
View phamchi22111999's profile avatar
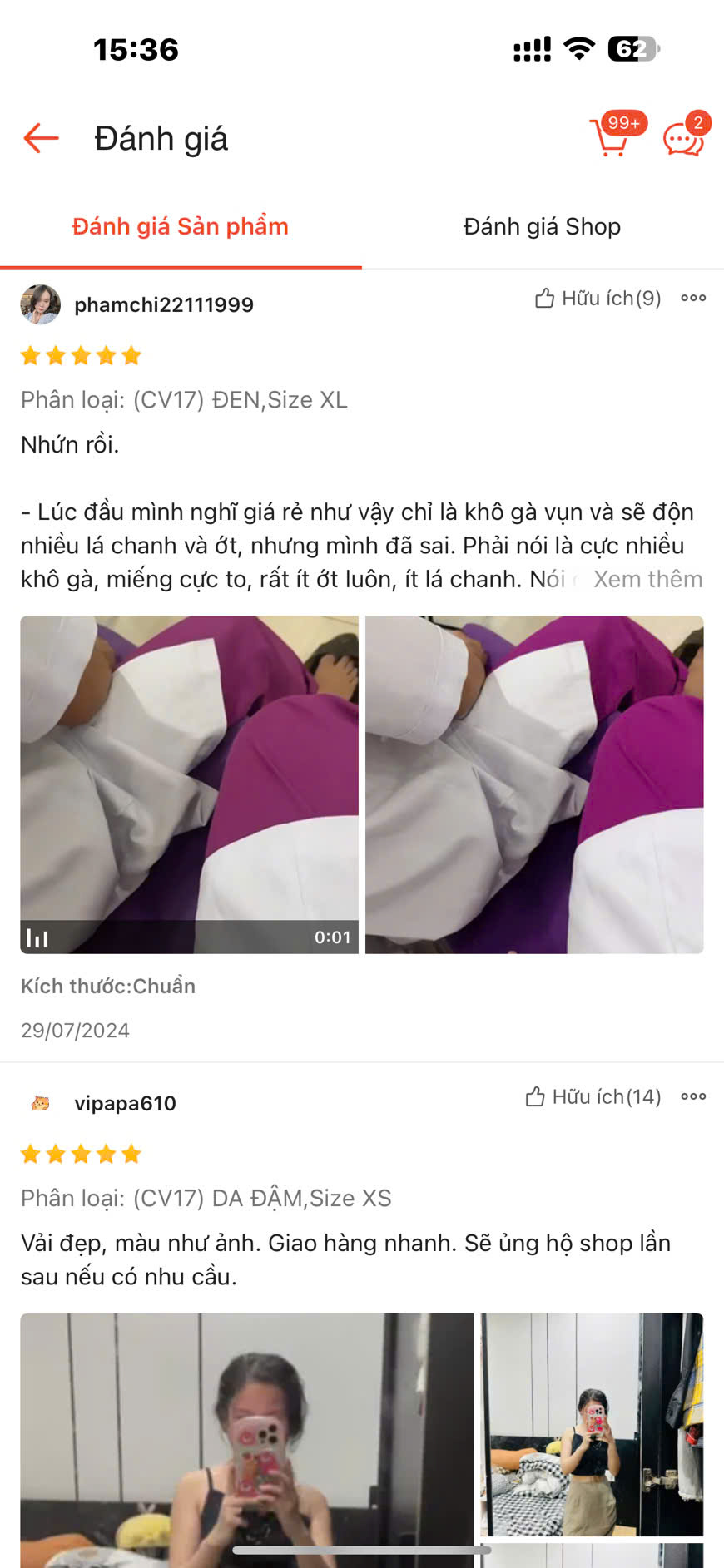tap(40, 304)
